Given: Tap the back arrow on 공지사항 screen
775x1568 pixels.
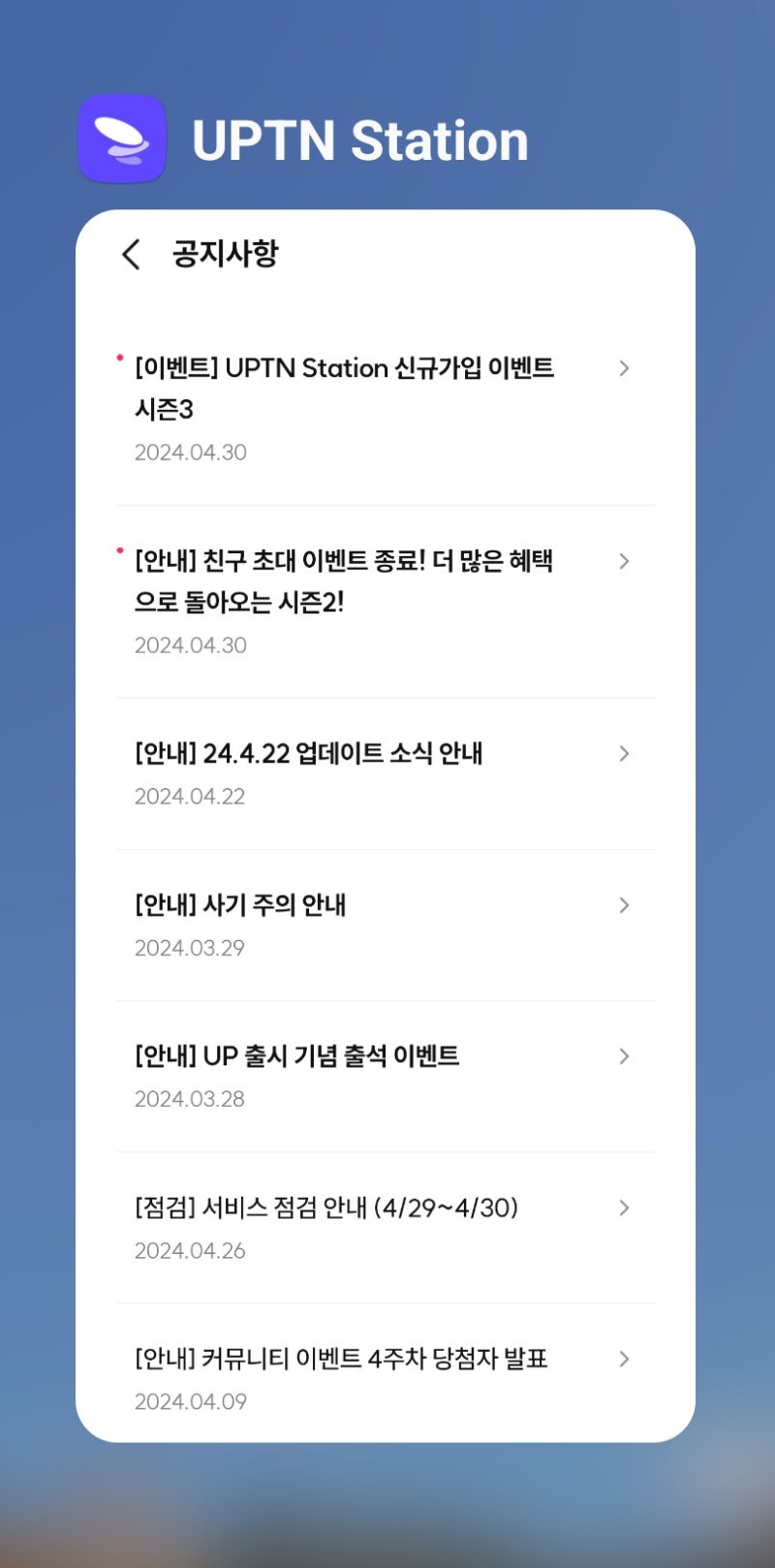Looking at the screenshot, I should point(131,255).
